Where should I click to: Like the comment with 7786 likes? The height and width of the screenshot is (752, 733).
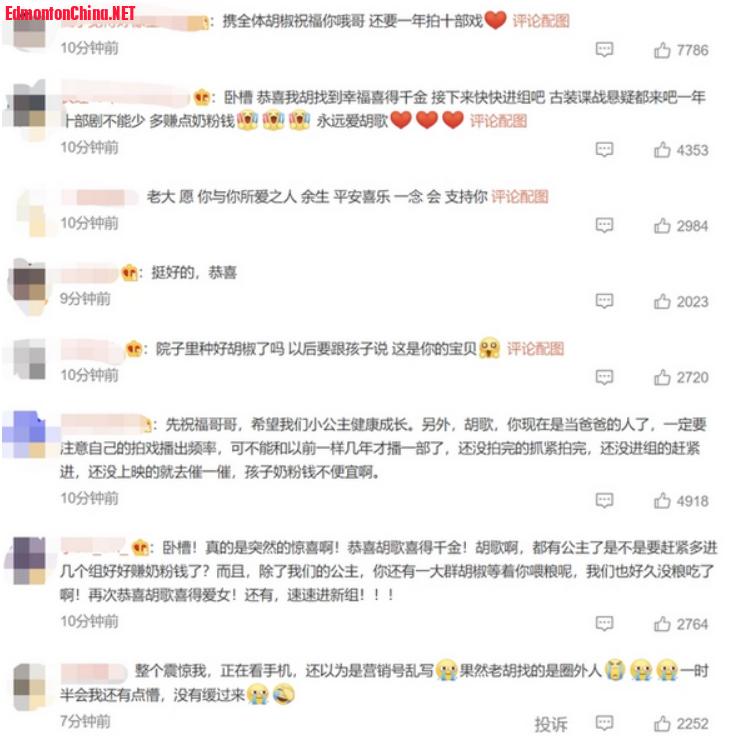tap(662, 50)
